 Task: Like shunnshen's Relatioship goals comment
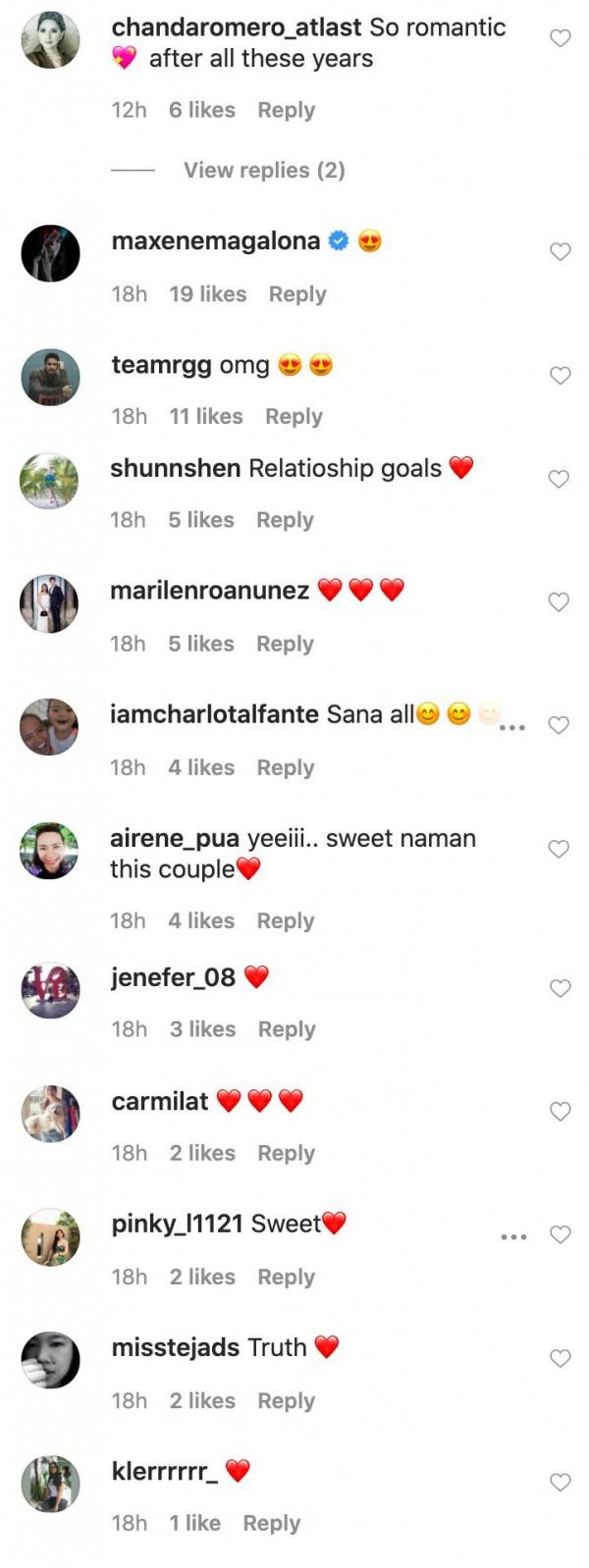[559, 479]
